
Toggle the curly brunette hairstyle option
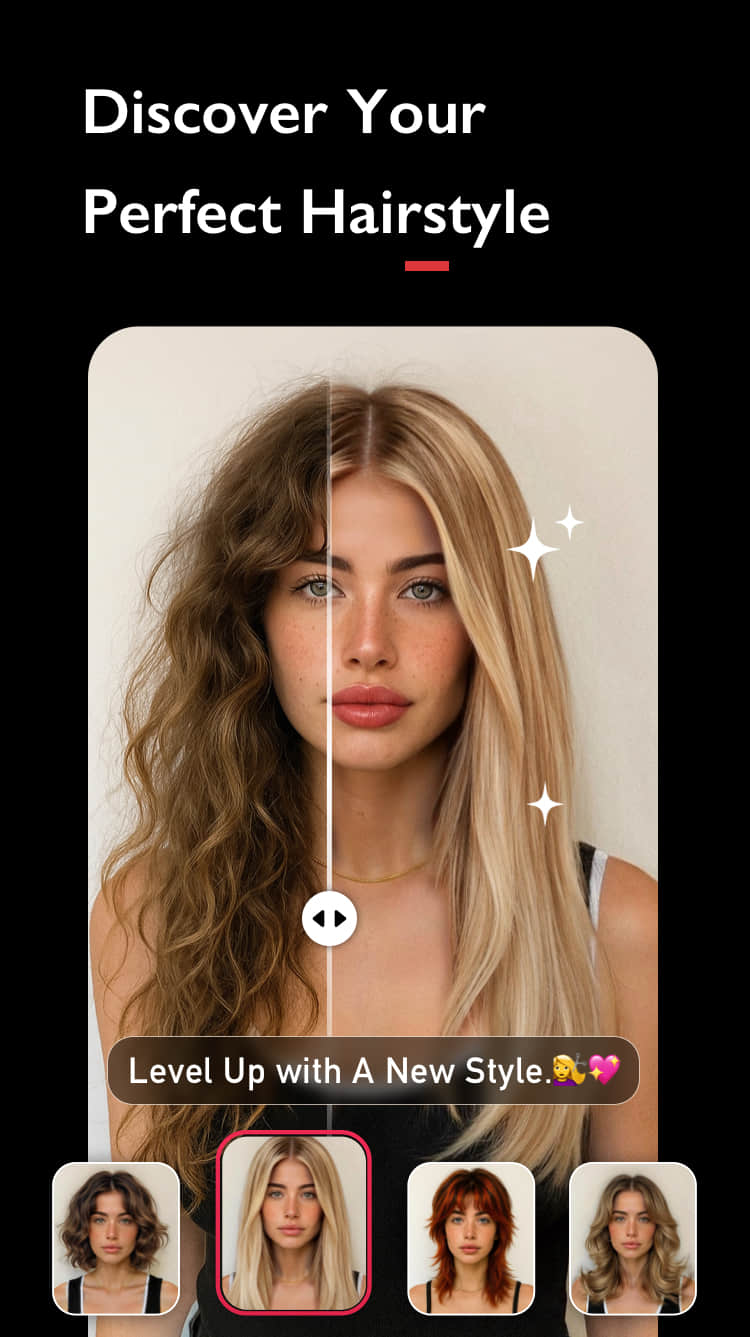[x=118, y=1238]
